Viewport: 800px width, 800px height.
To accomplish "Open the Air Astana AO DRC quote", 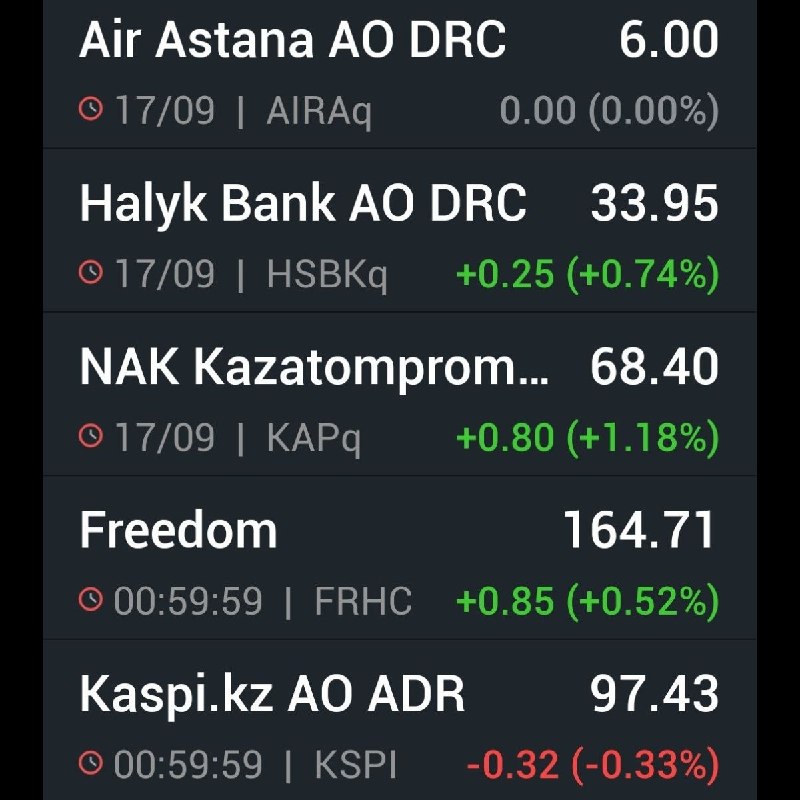I will point(399,74).
